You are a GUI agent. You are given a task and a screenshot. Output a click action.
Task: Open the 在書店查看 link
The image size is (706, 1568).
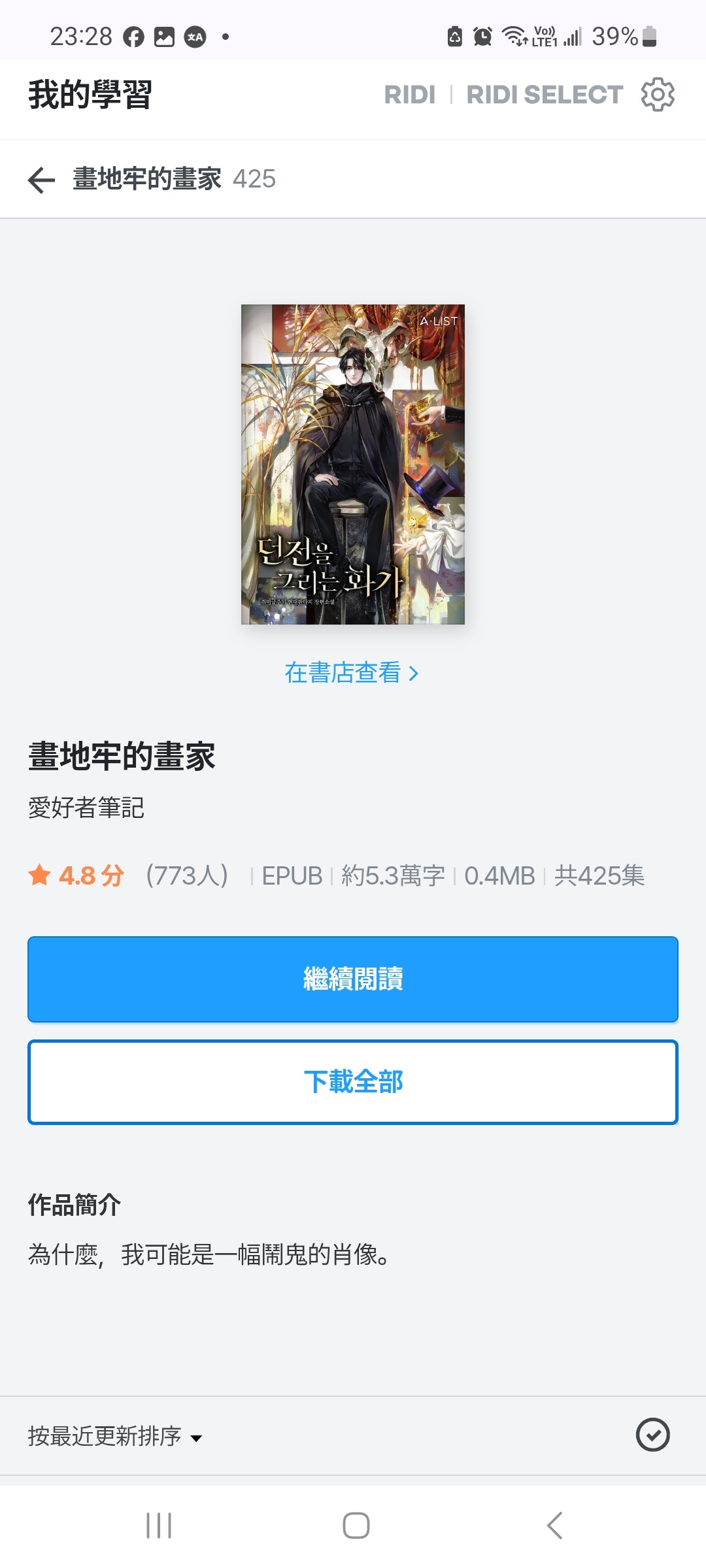click(x=352, y=673)
